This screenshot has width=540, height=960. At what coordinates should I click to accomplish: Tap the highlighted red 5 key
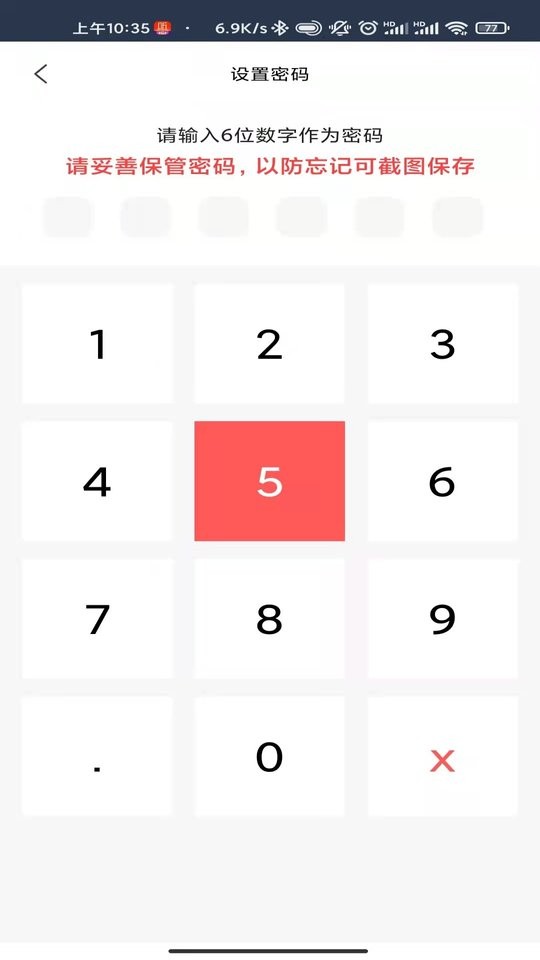point(269,481)
